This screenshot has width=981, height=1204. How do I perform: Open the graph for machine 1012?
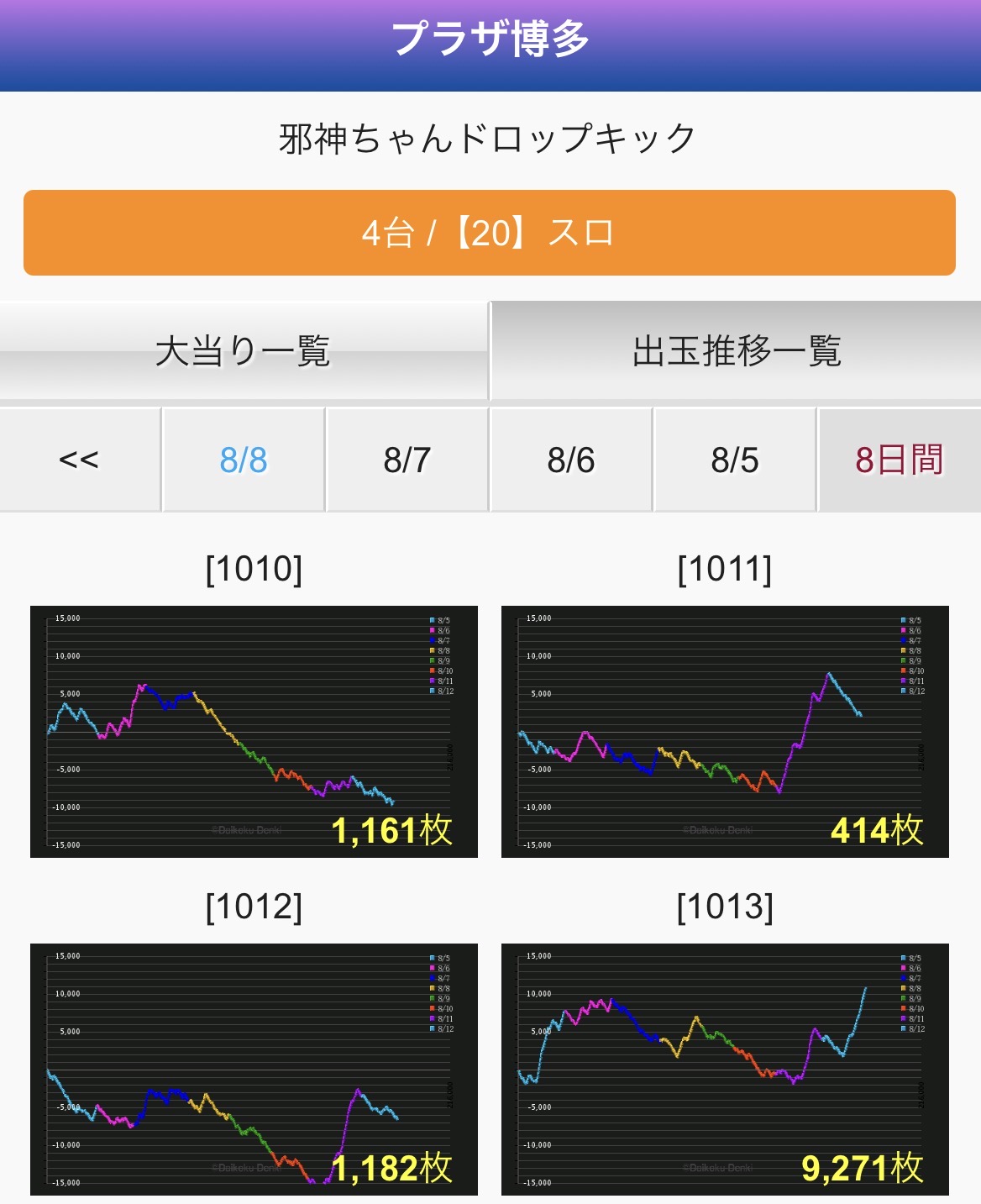254,1070
